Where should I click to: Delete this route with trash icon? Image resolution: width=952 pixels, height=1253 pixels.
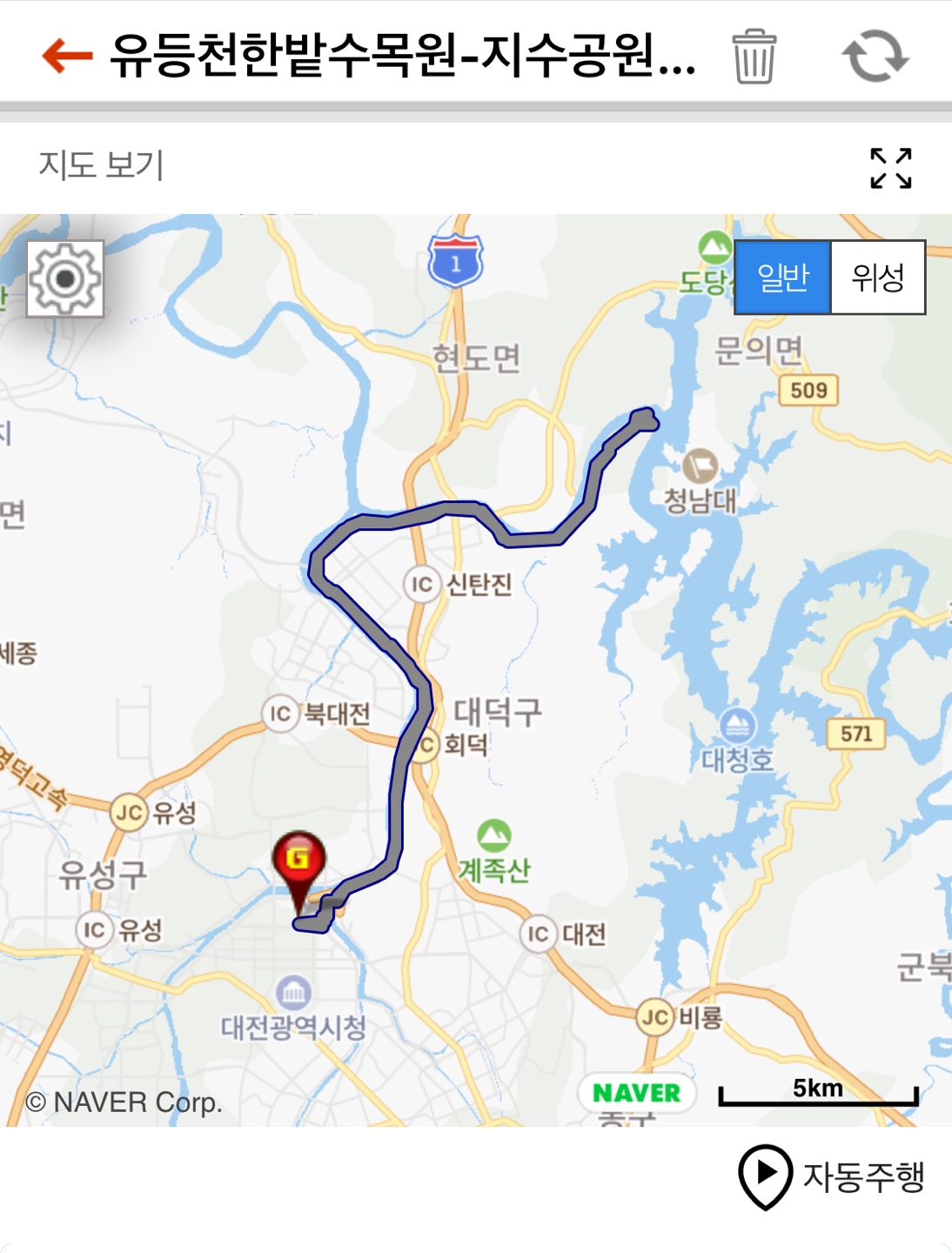click(754, 57)
